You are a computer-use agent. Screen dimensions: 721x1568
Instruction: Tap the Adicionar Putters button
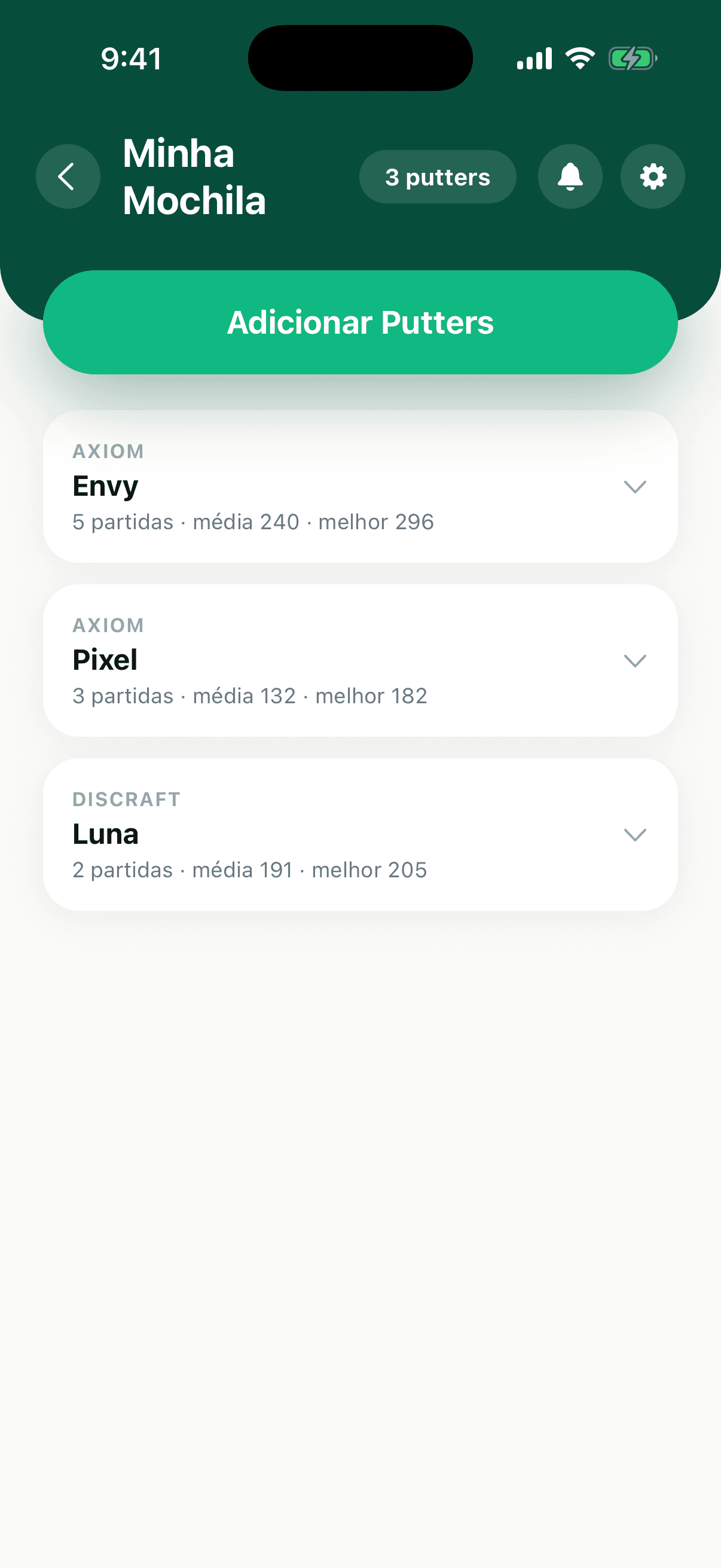[360, 322]
